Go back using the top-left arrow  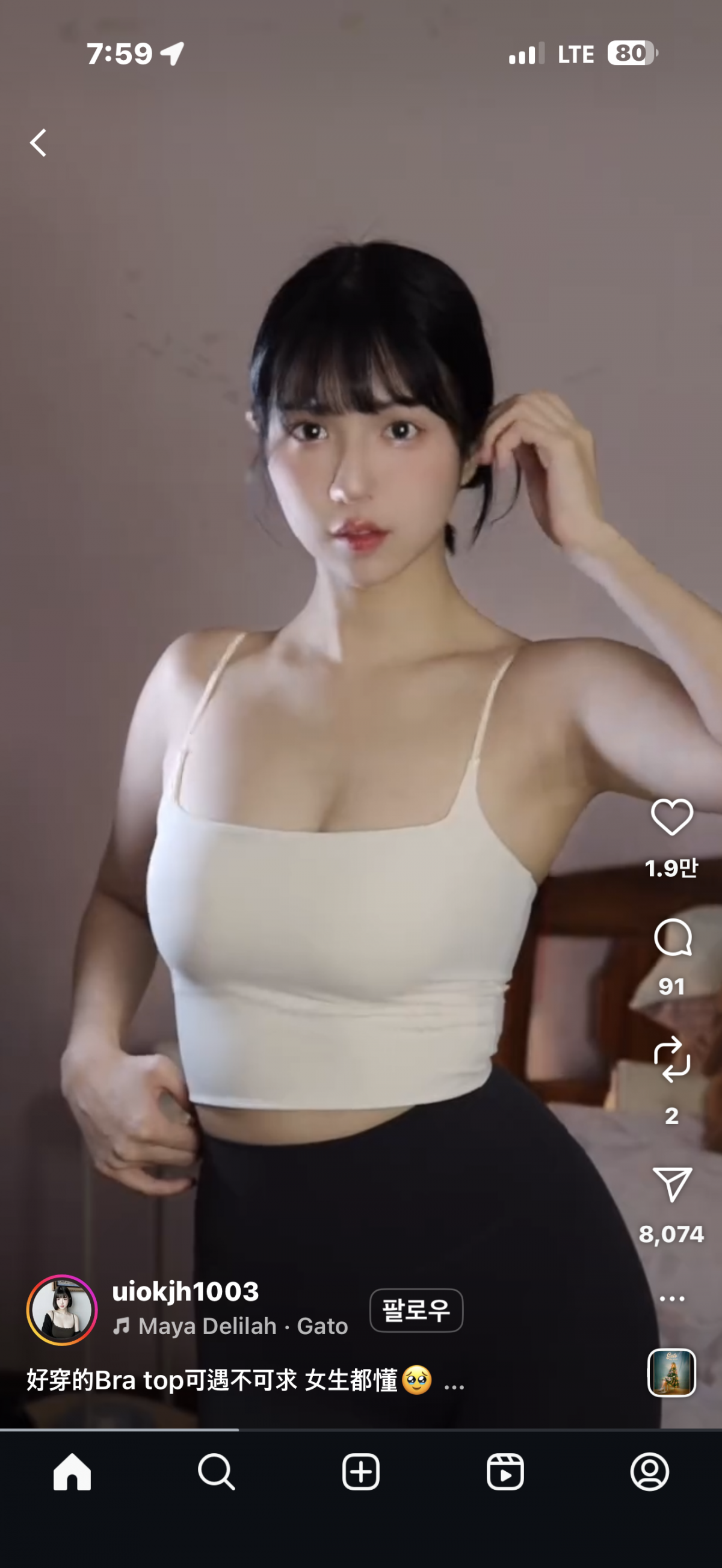pyautogui.click(x=39, y=143)
